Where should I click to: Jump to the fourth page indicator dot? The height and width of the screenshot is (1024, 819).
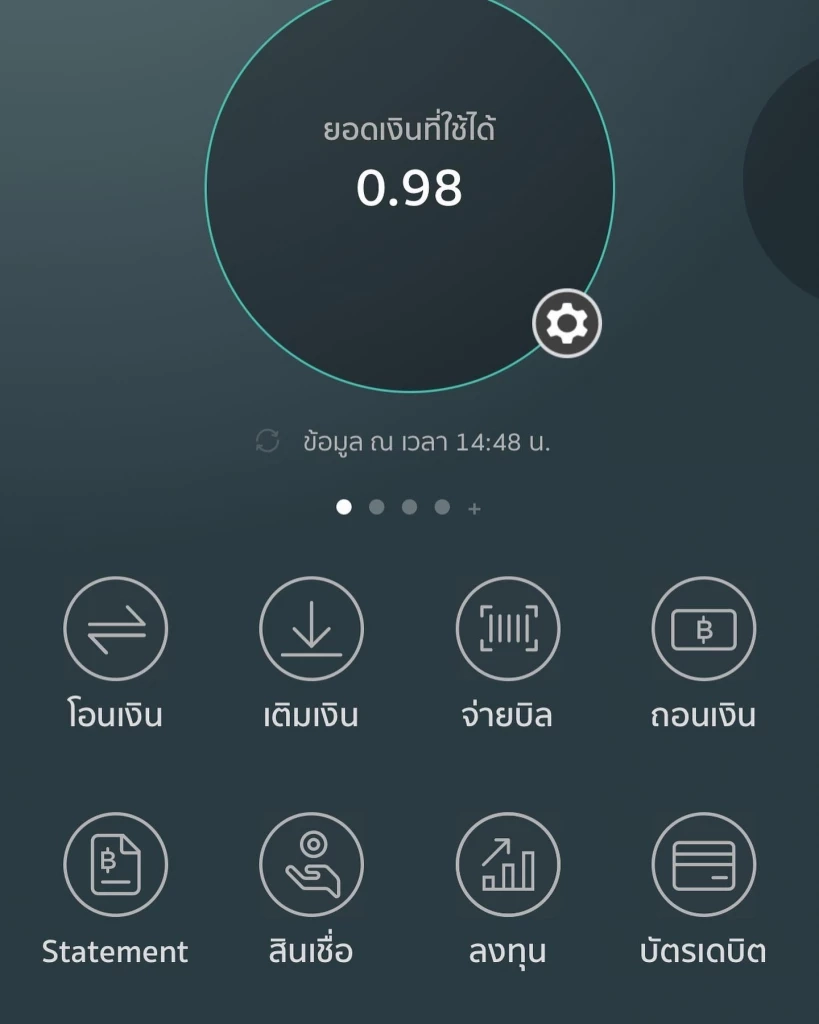point(441,506)
